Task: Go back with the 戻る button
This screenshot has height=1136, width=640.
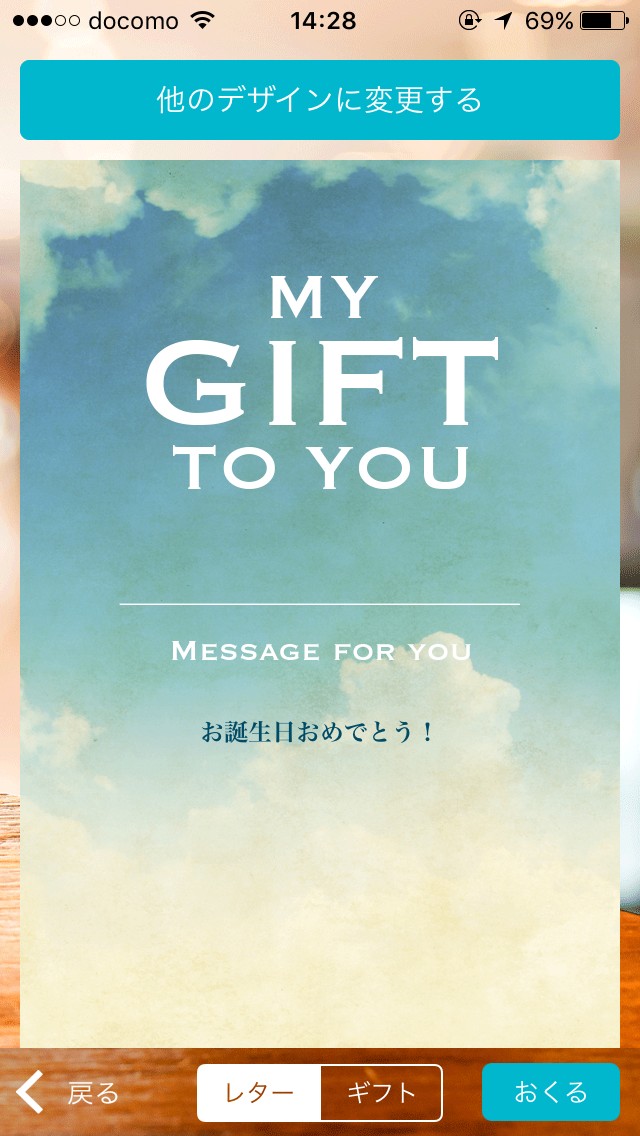Action: [x=70, y=1093]
